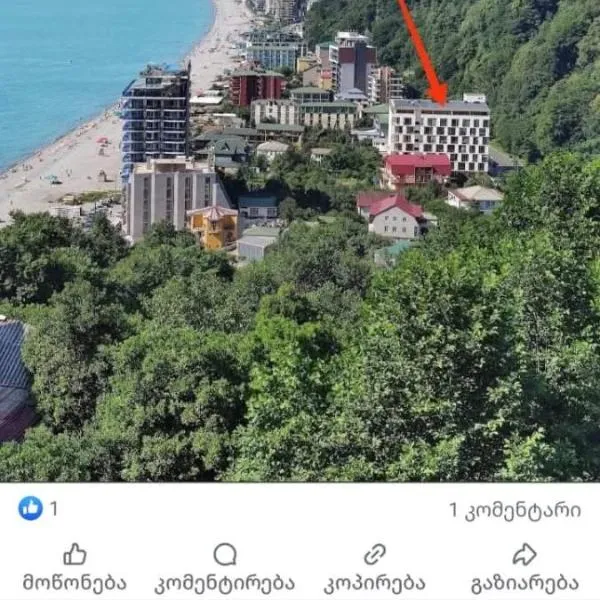View the 1 კომენტარი comments
The height and width of the screenshot is (600, 600).
tap(514, 510)
